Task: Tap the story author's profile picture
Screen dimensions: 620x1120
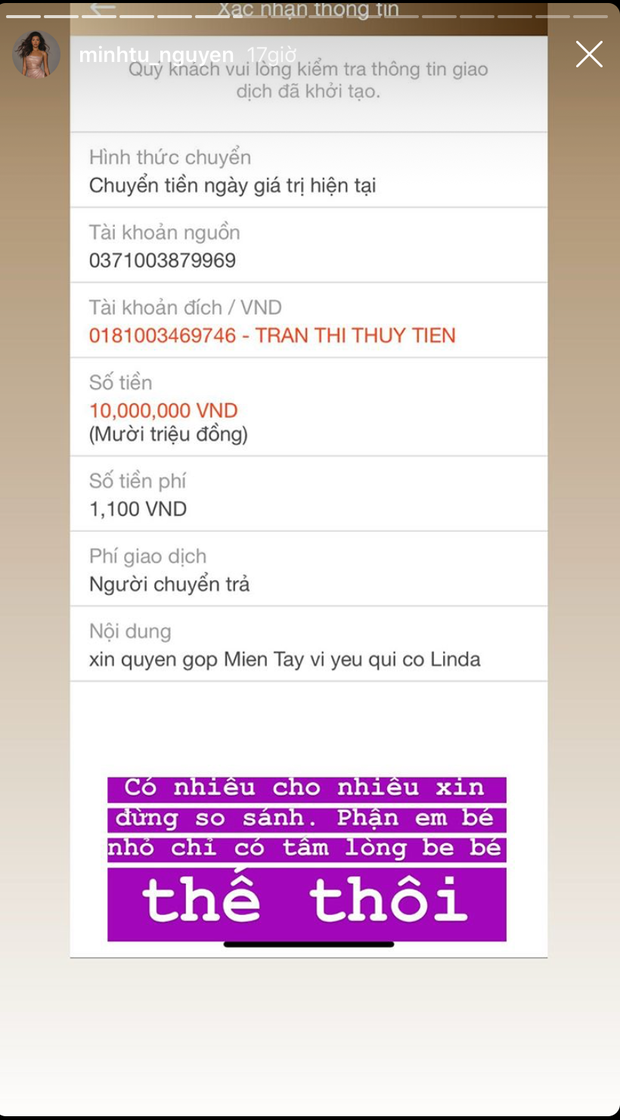Action: [36, 54]
